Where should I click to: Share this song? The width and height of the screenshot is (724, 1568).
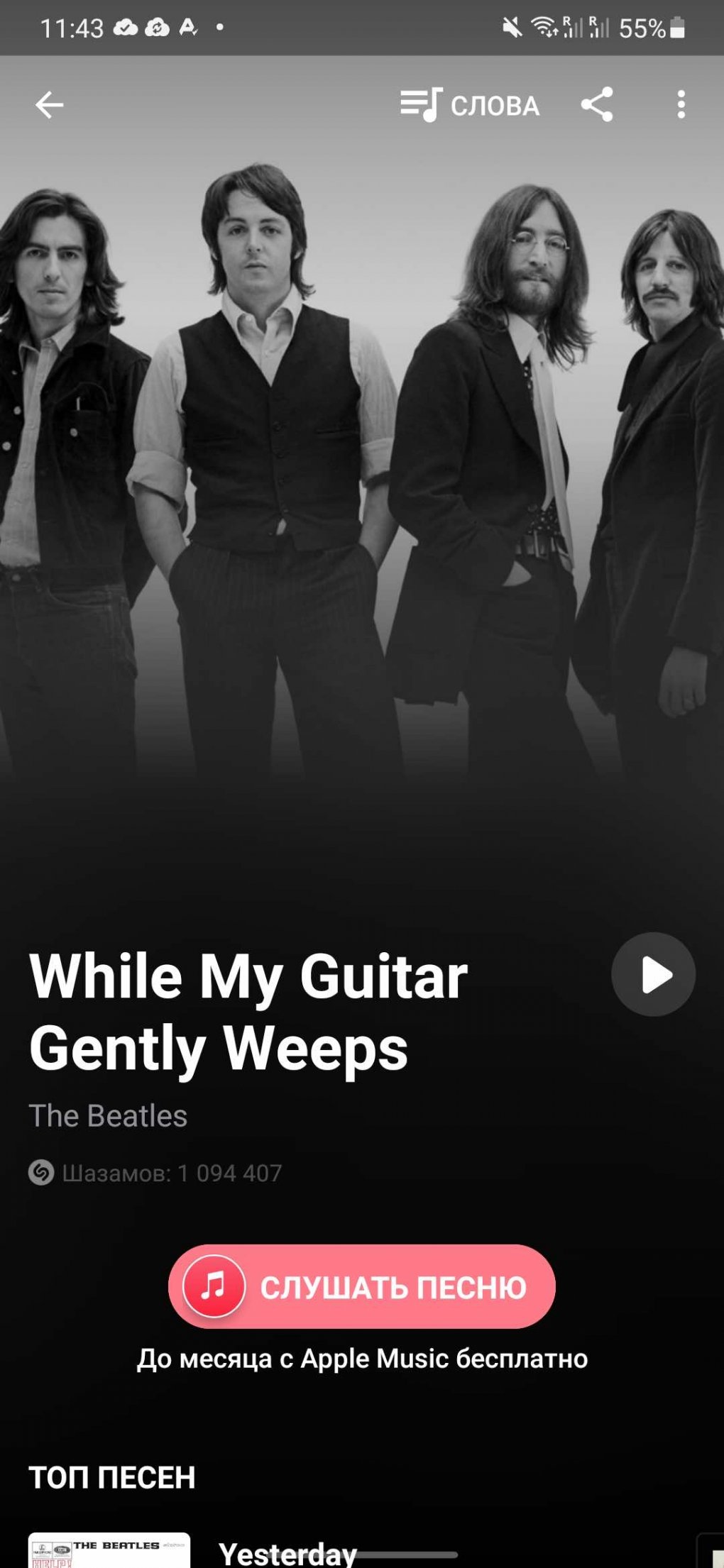(x=597, y=105)
